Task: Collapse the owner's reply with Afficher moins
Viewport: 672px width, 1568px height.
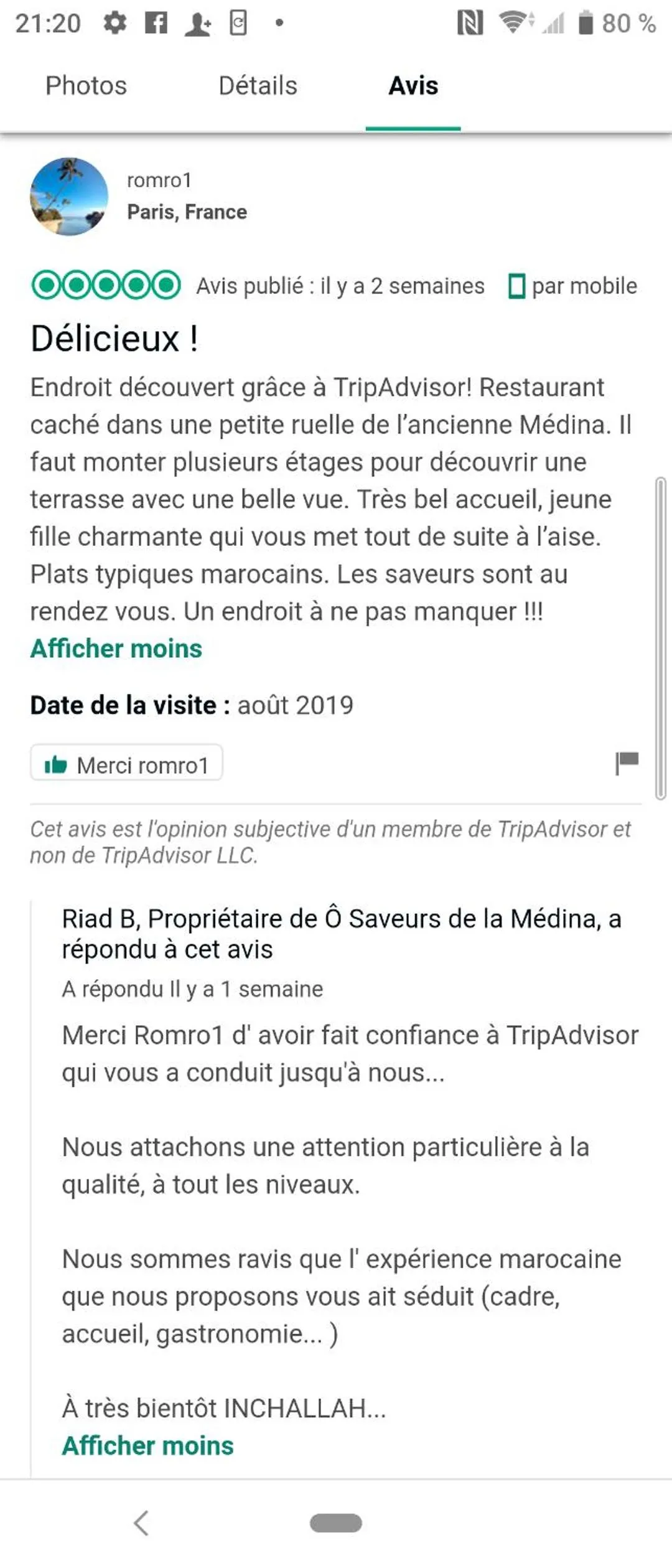Action: click(x=147, y=1445)
